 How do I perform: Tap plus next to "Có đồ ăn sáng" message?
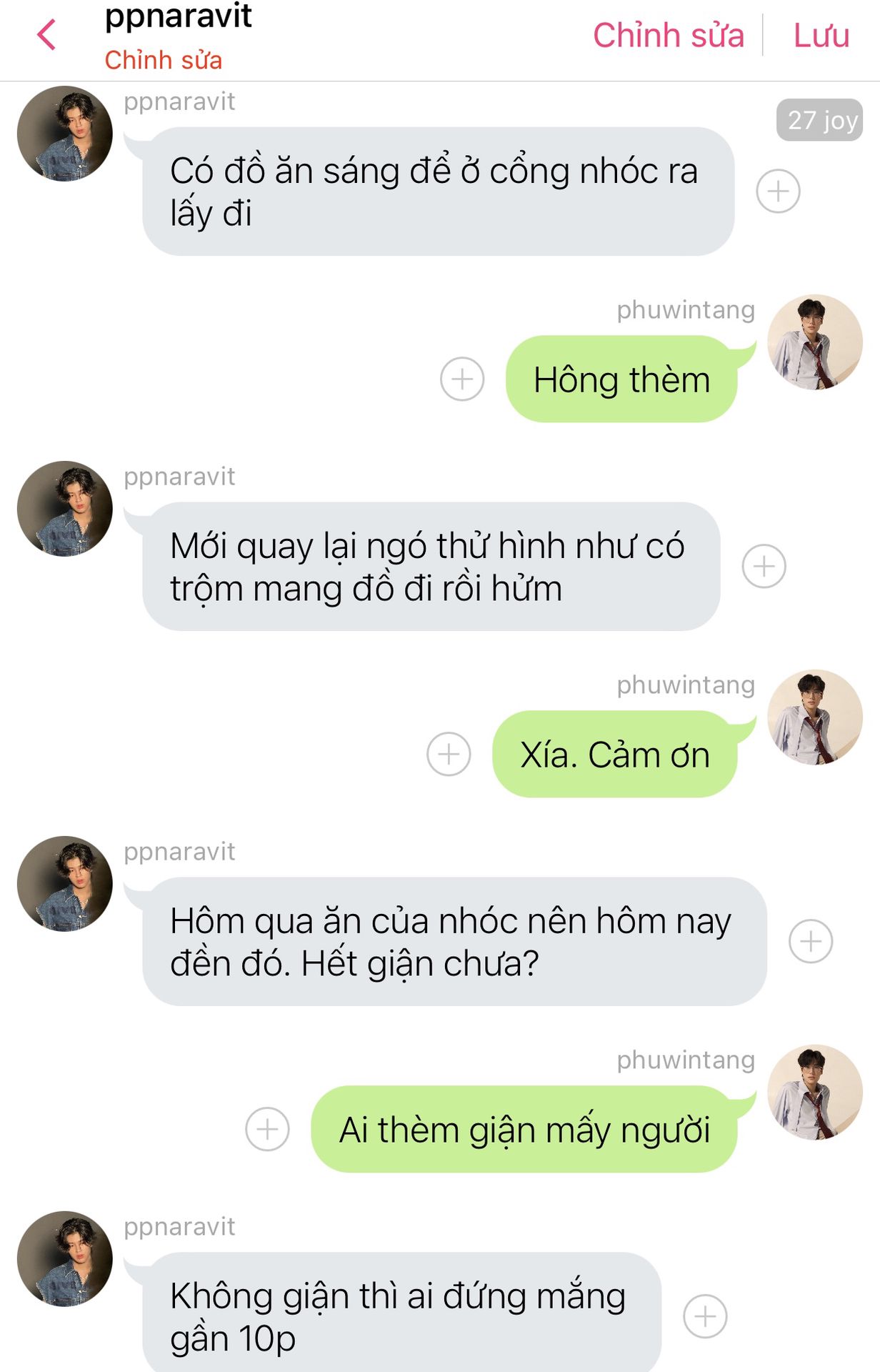(x=778, y=191)
